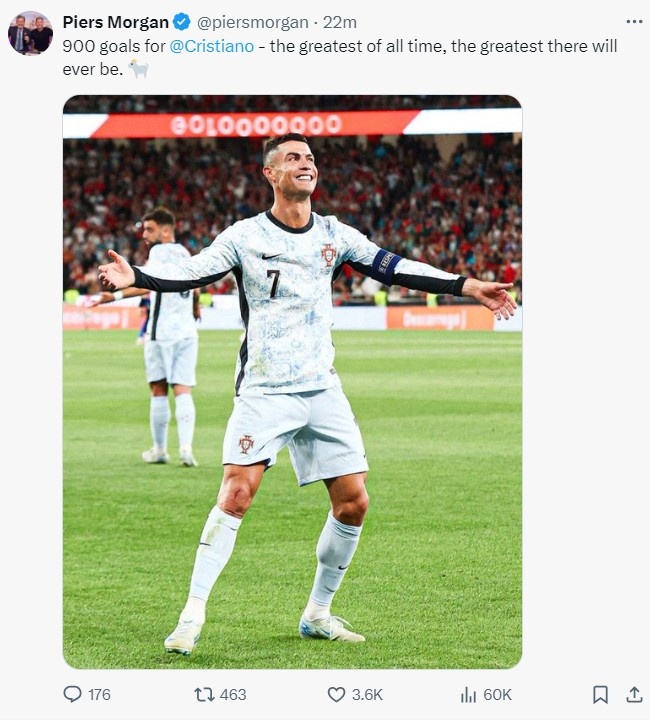Viewport: 650px width, 720px height.
Task: Open the tweet's overflow menu
Action: point(634,21)
